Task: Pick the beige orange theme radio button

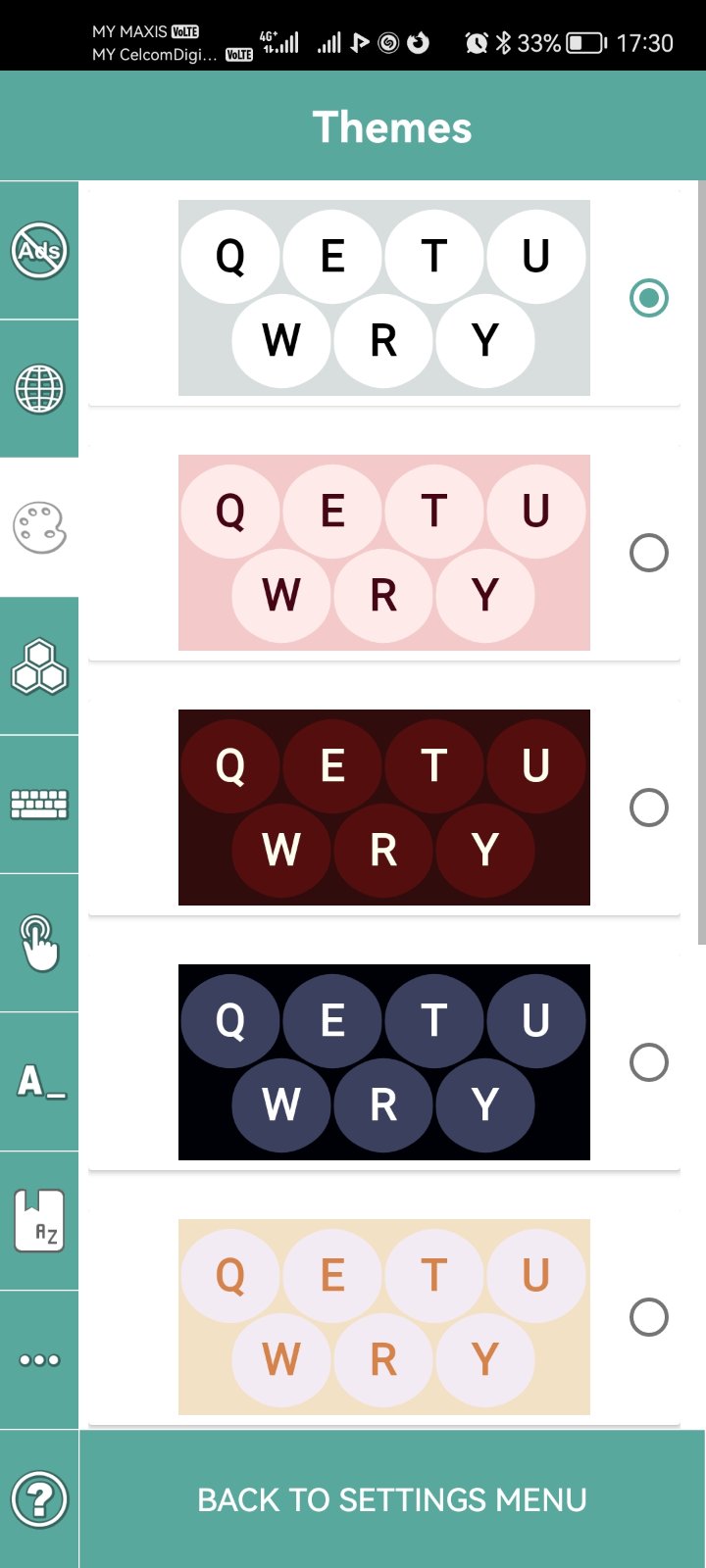Action: [649, 1317]
